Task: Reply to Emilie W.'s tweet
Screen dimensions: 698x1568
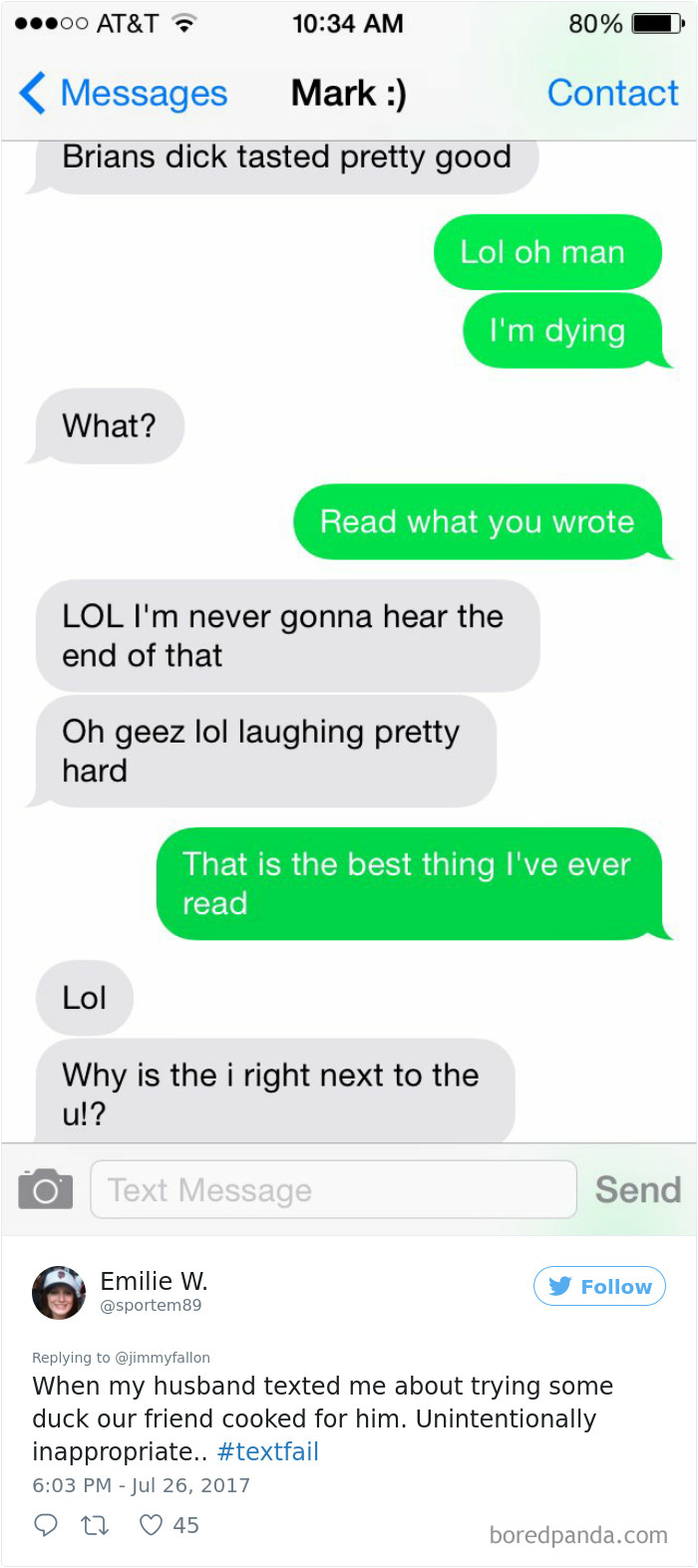Action: coord(46,1525)
